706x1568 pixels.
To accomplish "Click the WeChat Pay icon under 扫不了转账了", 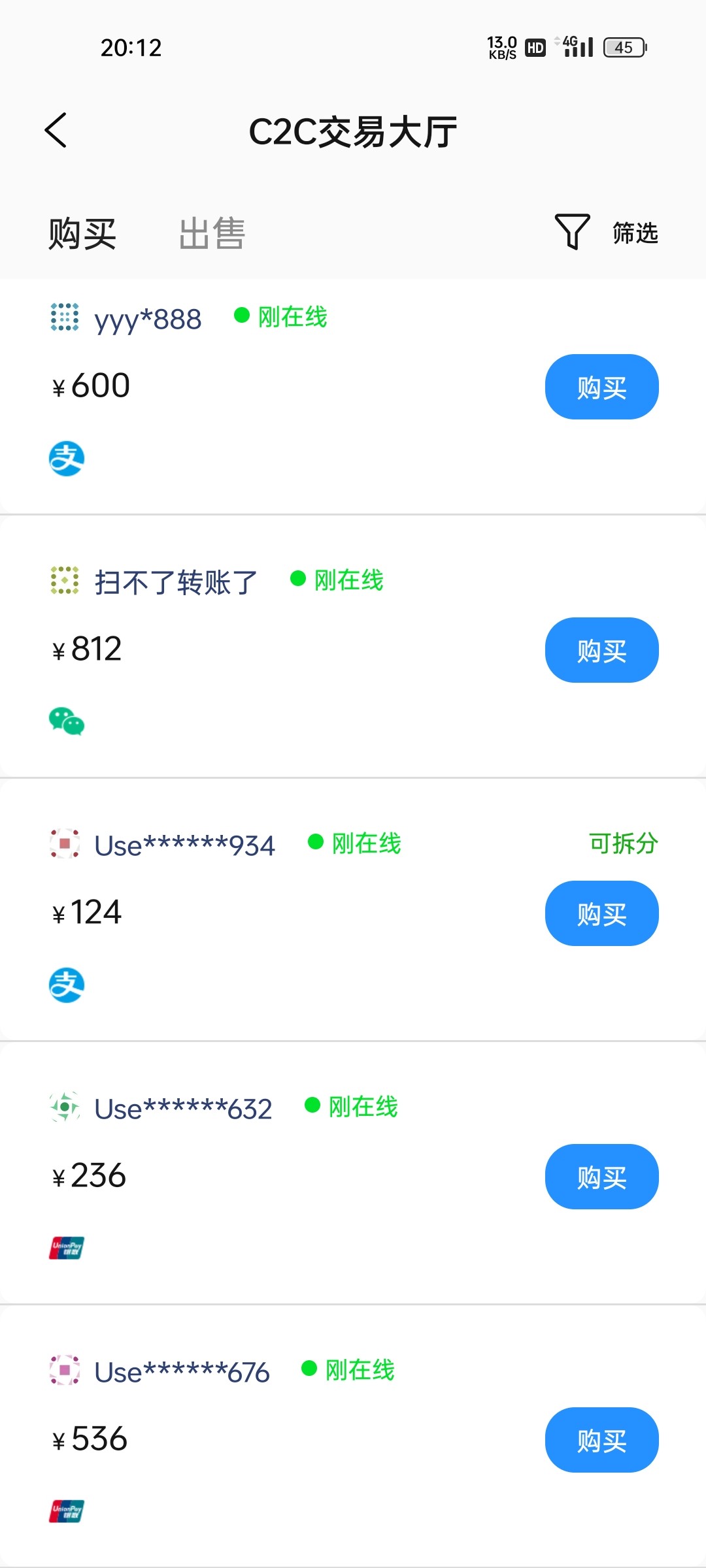I will point(67,723).
